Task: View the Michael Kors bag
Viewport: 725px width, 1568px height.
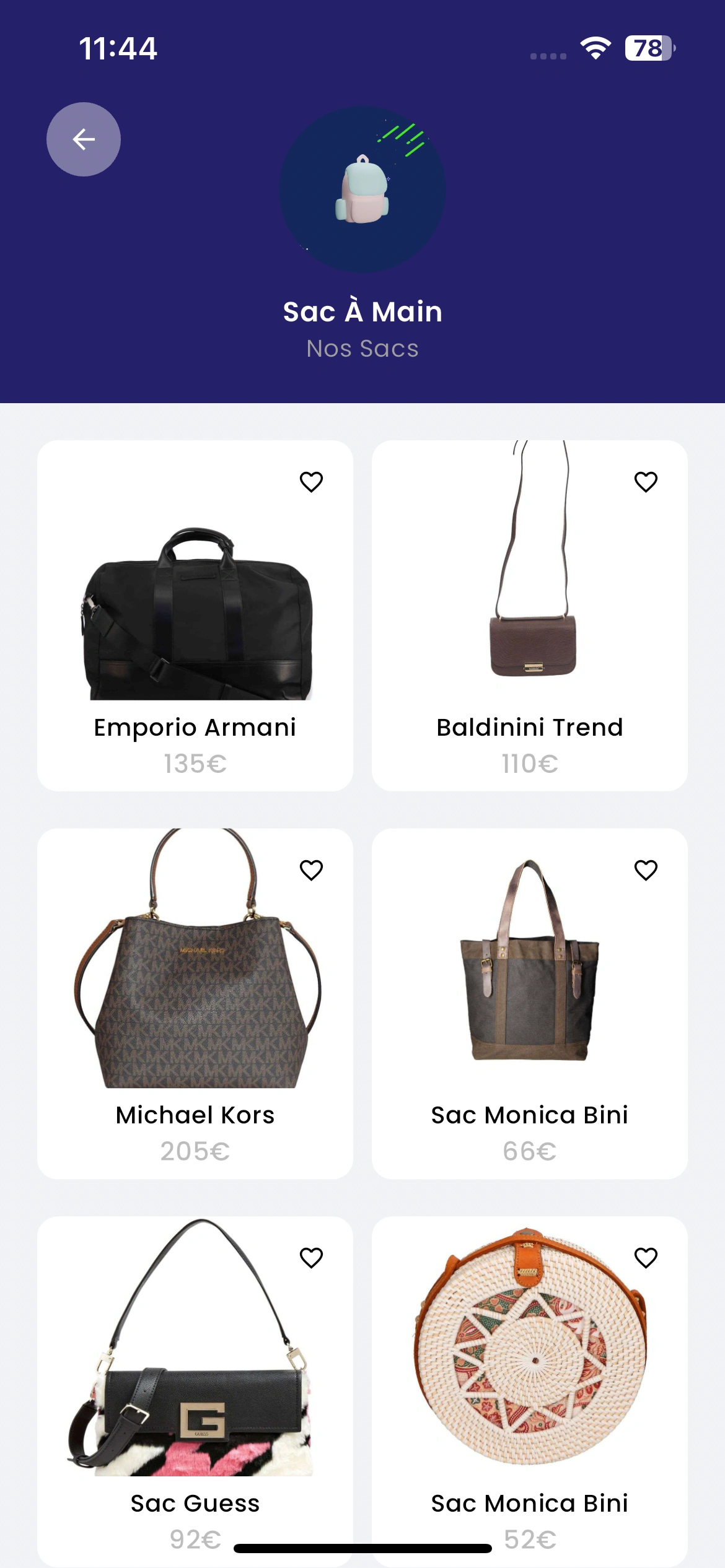Action: pos(195,1003)
